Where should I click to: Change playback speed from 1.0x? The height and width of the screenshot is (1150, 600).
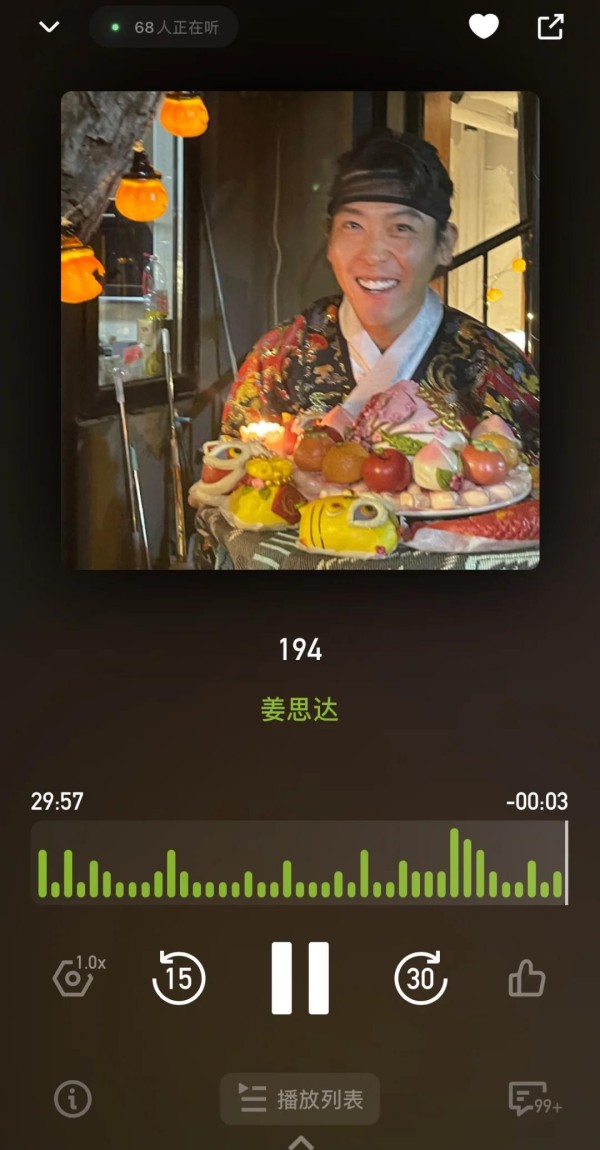[x=78, y=976]
